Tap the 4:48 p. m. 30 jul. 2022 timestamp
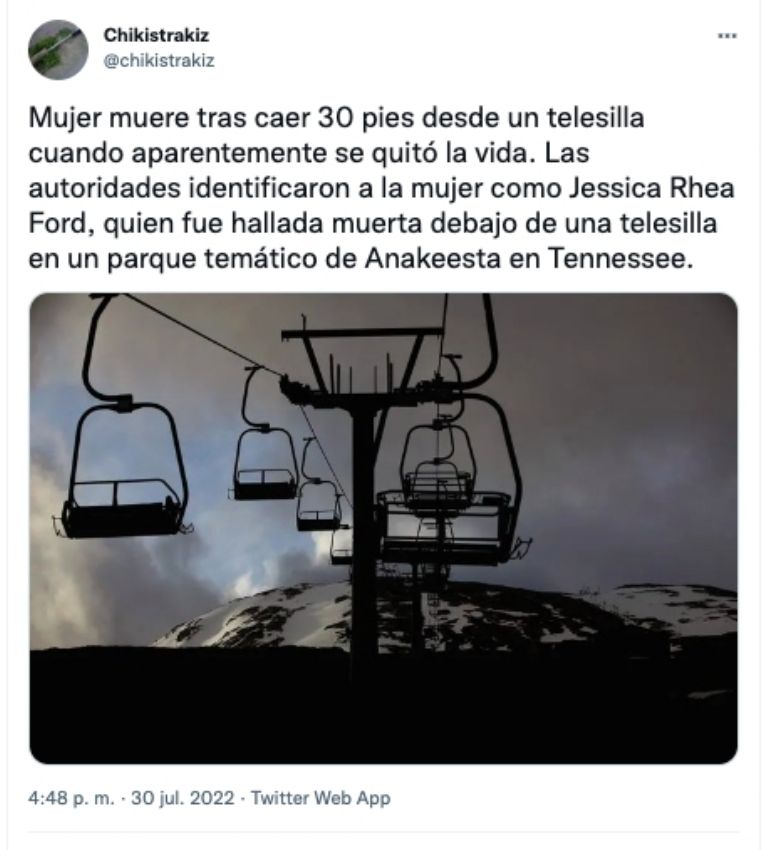 click(134, 798)
